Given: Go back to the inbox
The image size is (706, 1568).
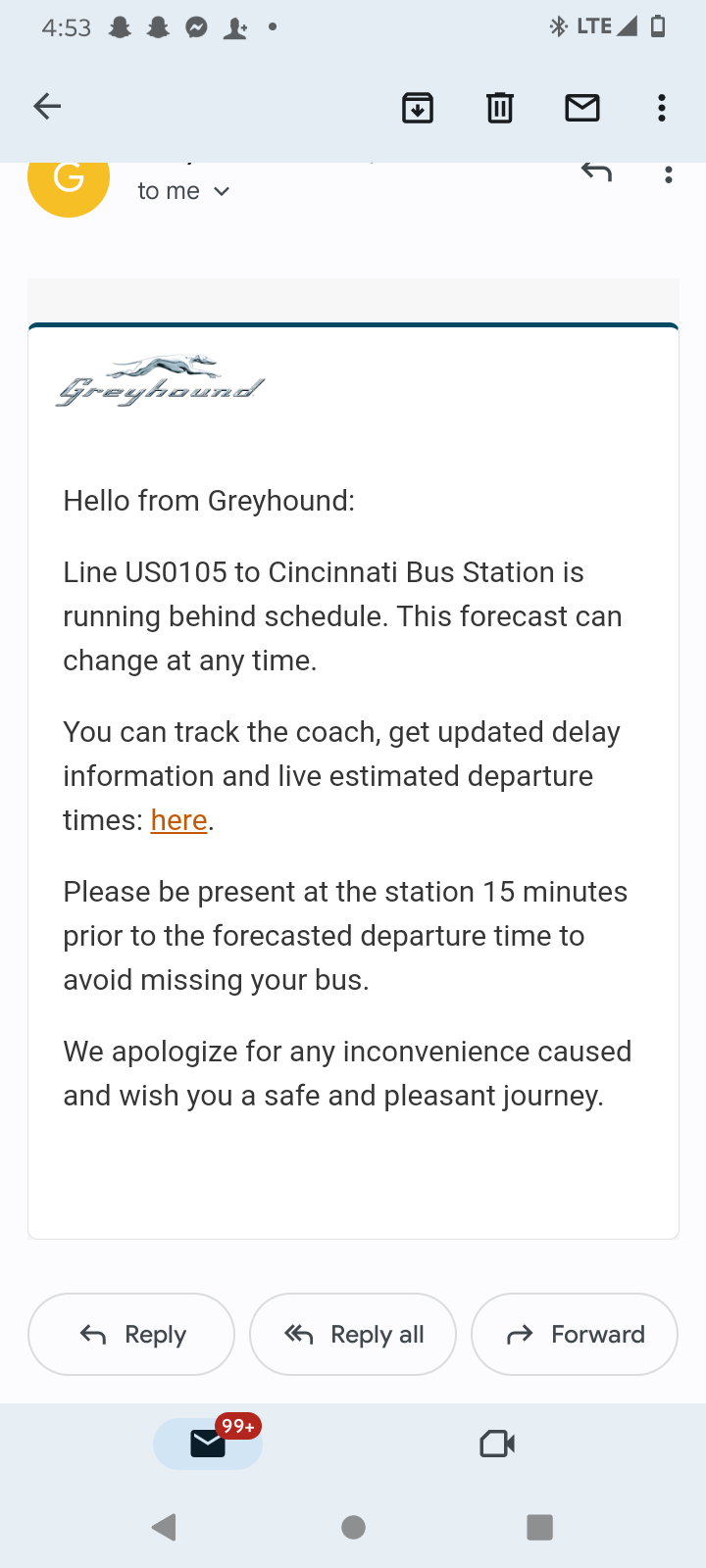Looking at the screenshot, I should click(x=47, y=107).
